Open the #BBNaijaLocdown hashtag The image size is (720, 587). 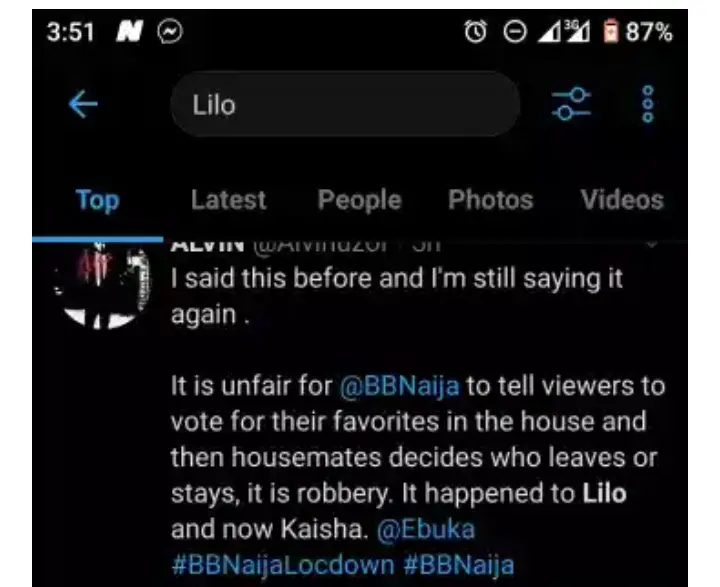(282, 563)
